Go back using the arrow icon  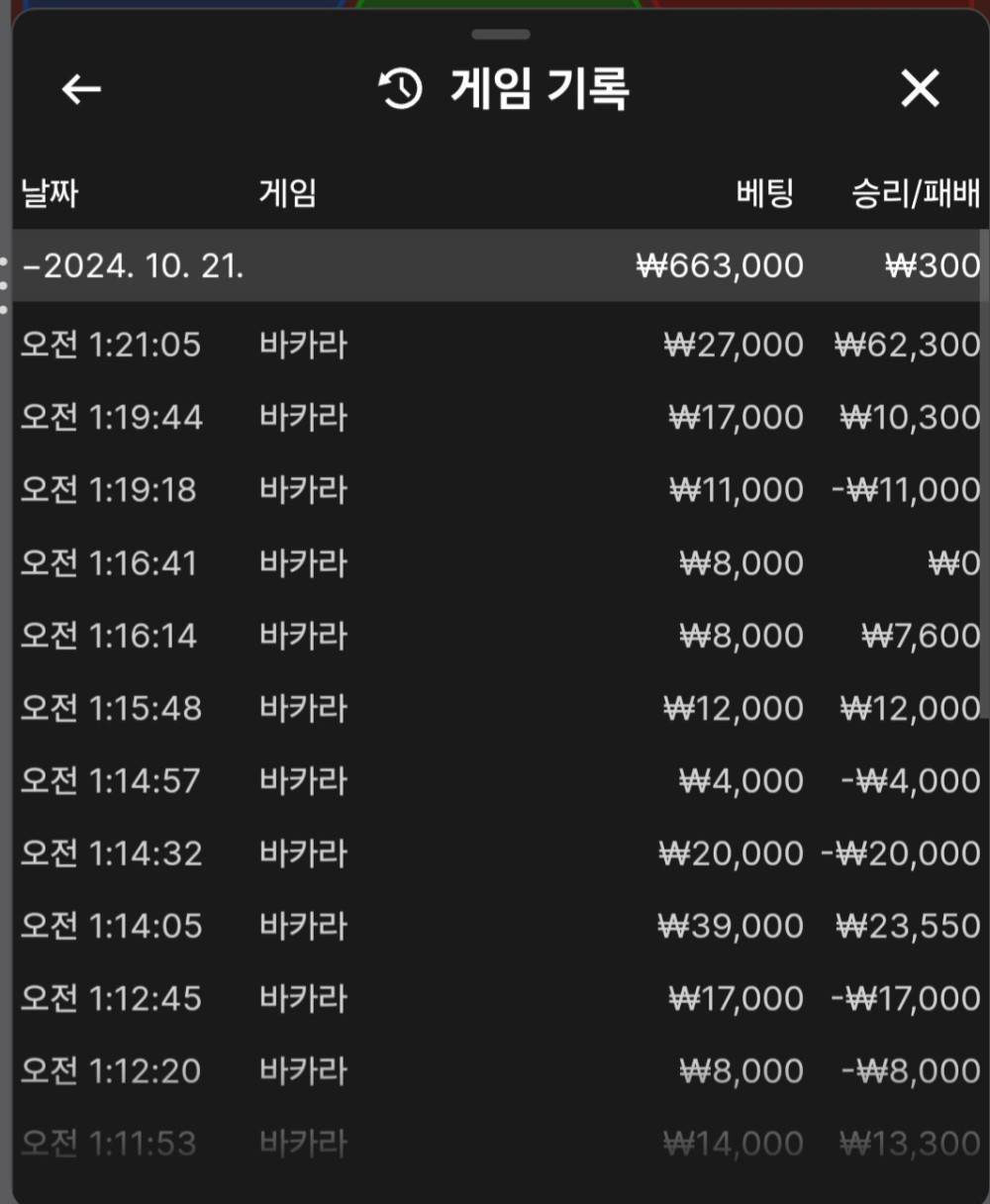81,89
